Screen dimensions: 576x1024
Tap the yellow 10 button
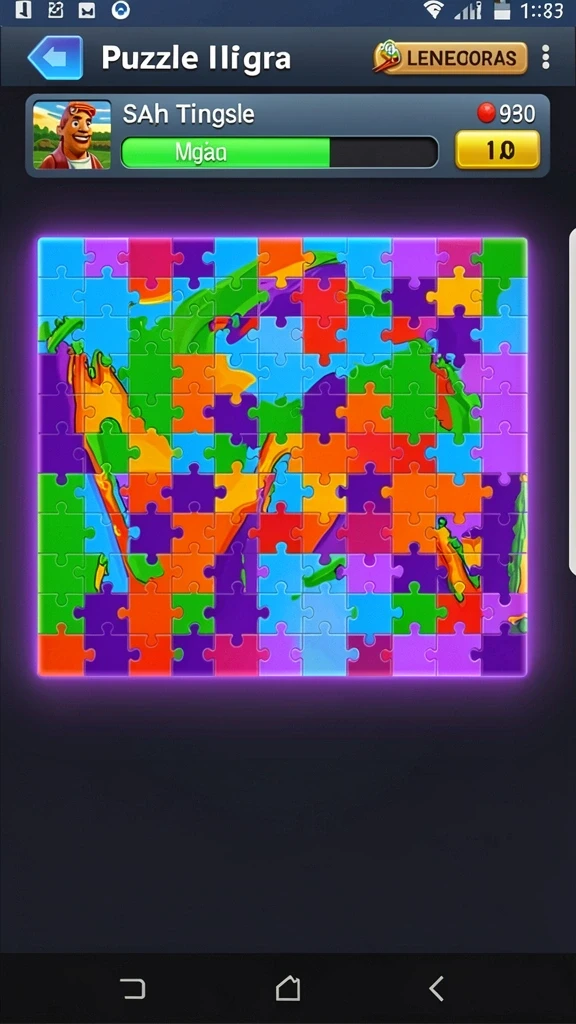click(x=498, y=150)
